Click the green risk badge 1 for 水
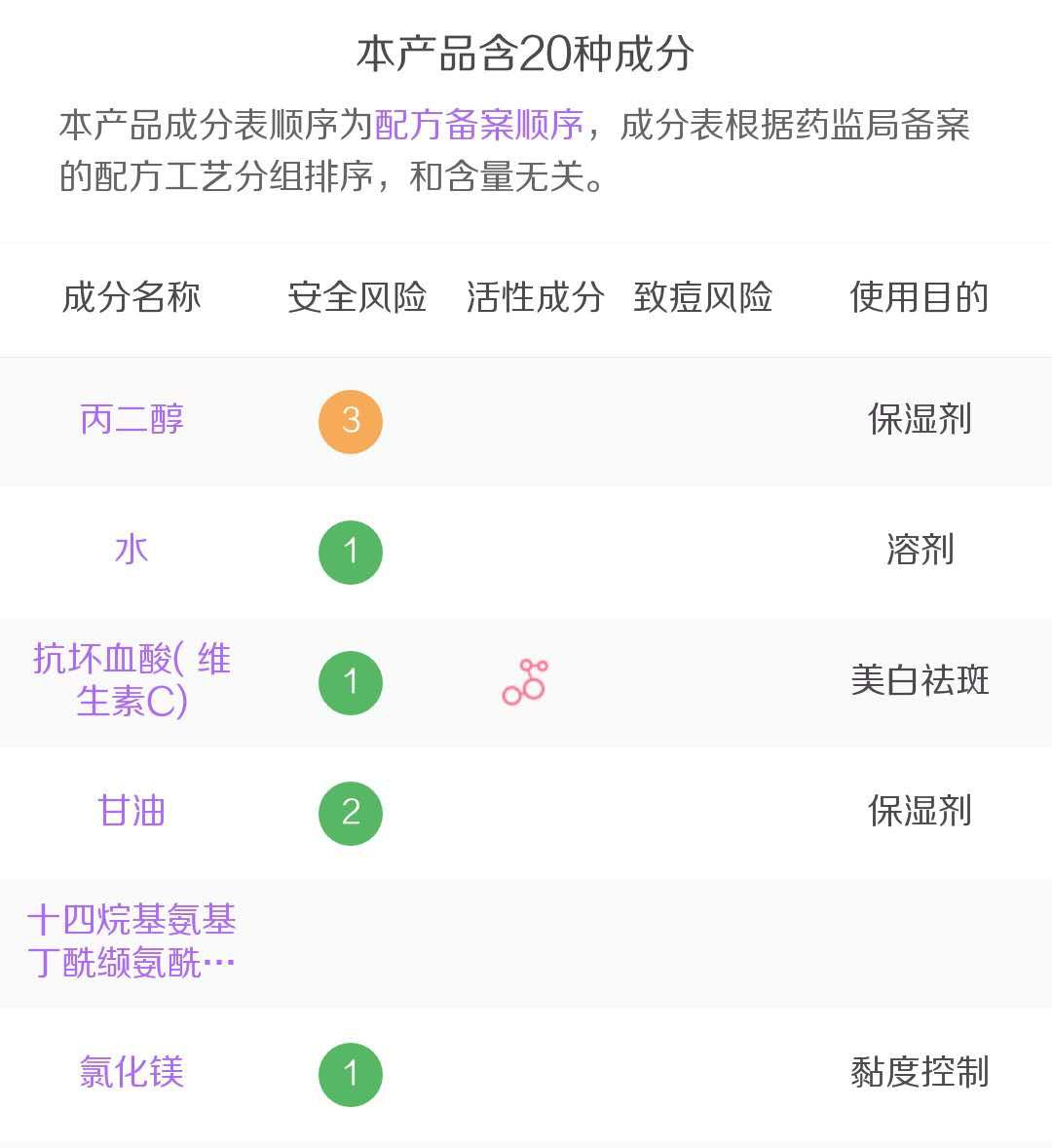The width and height of the screenshot is (1052, 1148). 351,552
